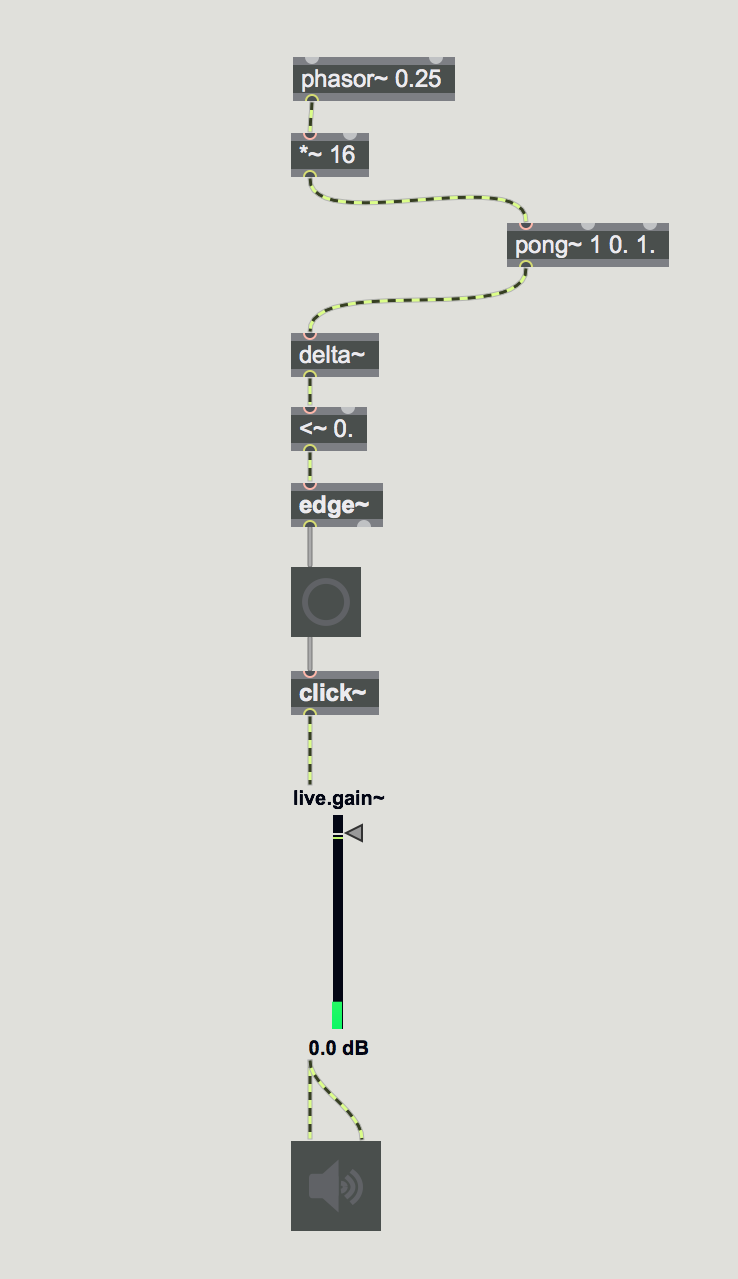This screenshot has height=1279, width=738.
Task: Toggle audio with the speaker icon
Action: tap(335, 1186)
